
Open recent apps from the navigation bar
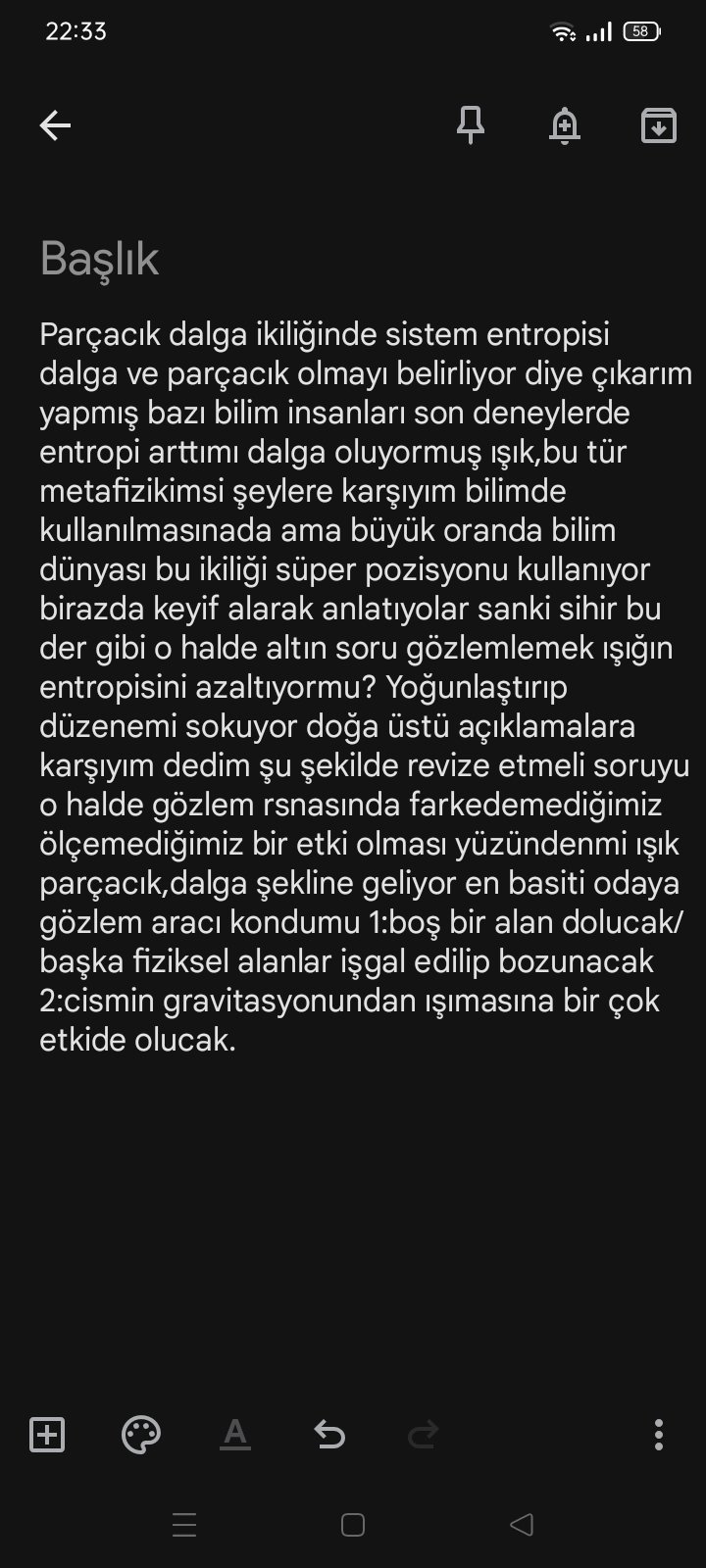pyautogui.click(x=184, y=1525)
